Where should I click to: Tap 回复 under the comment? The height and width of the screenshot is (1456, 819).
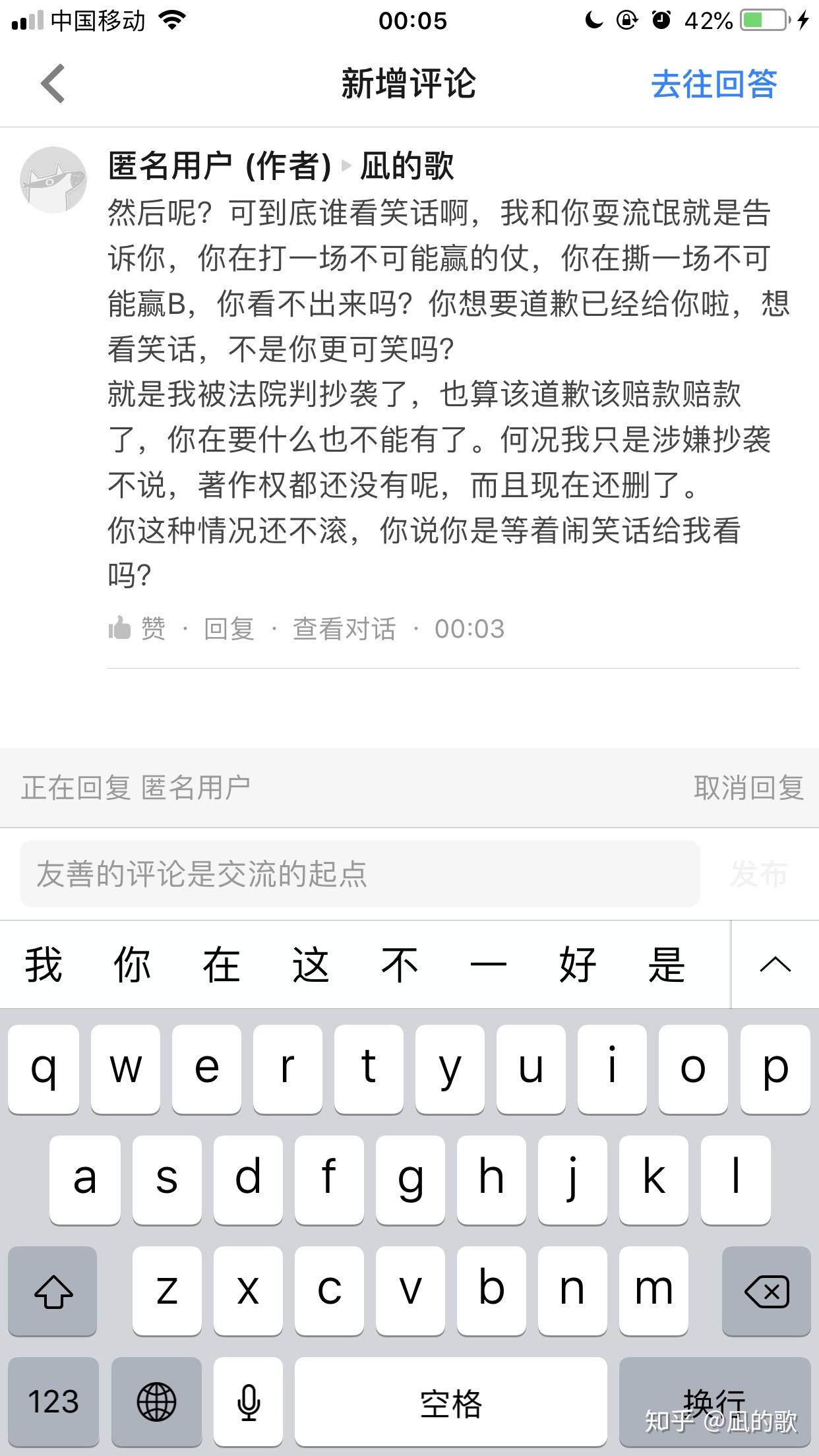[x=229, y=628]
